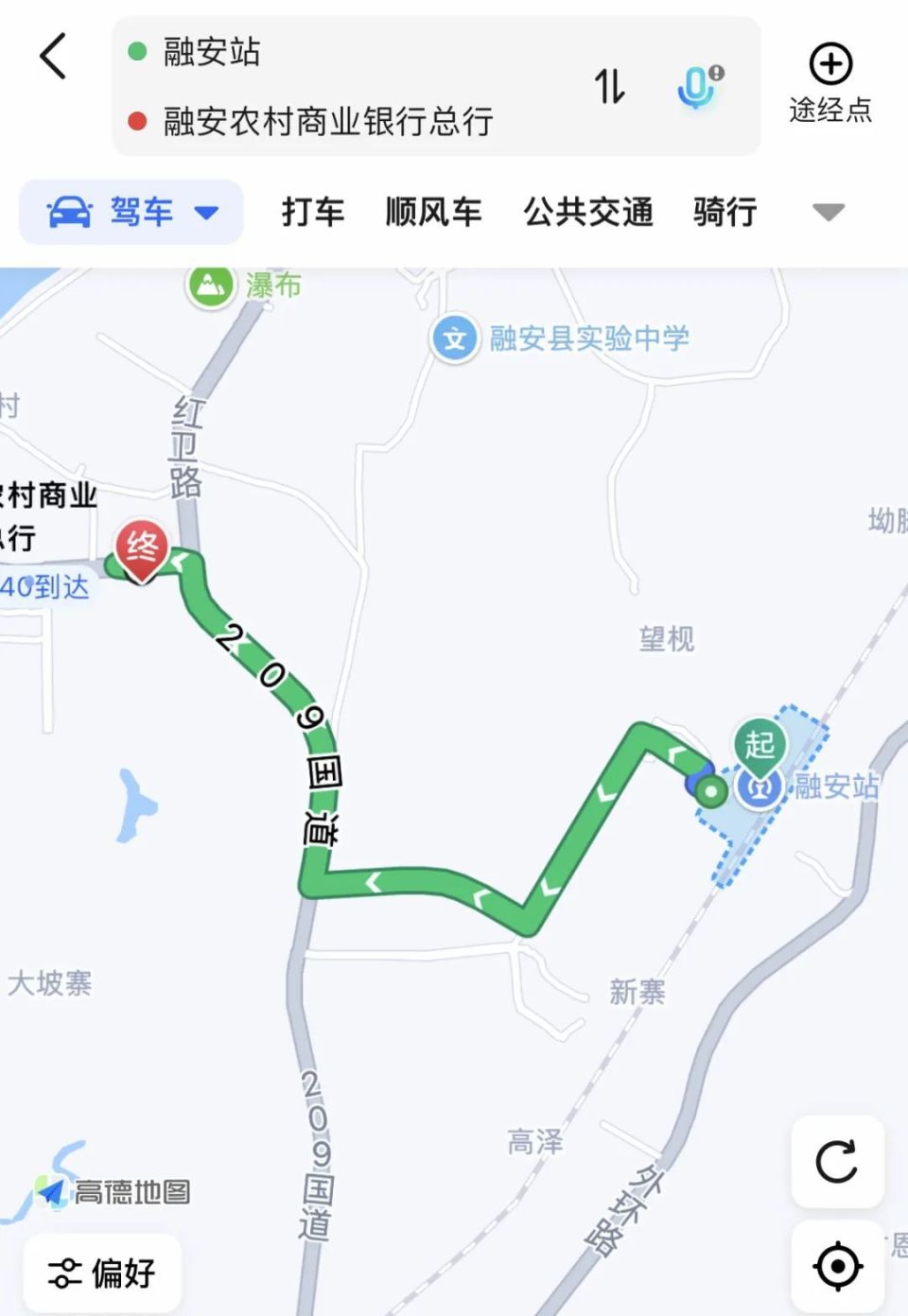The image size is (908, 1316).
Task: Click the back arrow to exit route view
Action: [53, 57]
